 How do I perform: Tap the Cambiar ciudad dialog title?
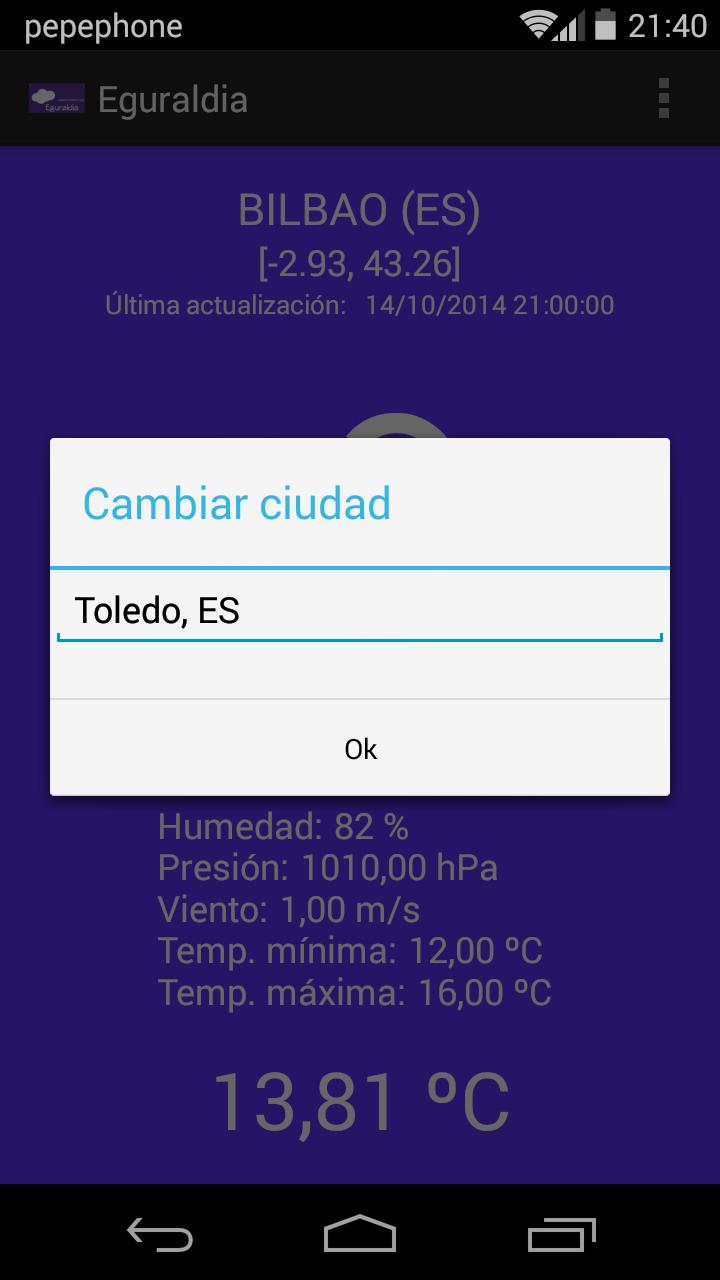(237, 503)
